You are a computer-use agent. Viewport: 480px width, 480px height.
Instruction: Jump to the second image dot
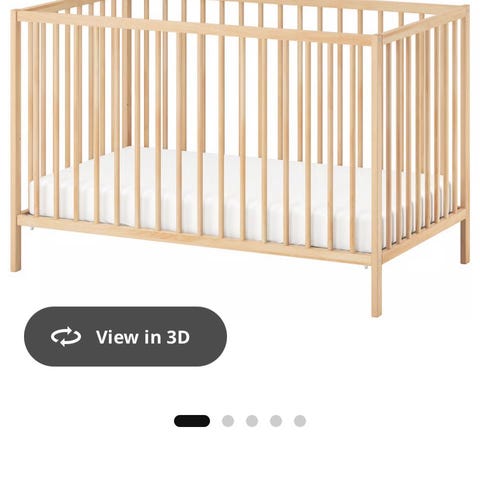(228, 421)
